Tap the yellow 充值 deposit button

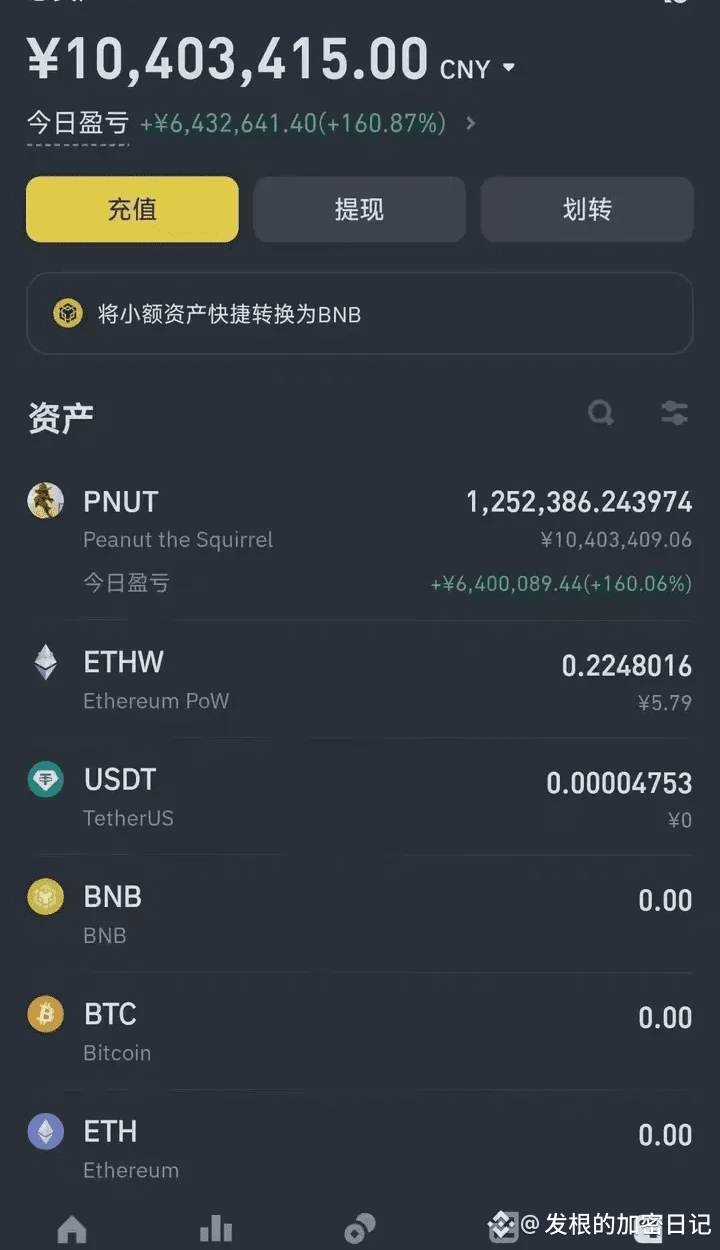click(131, 209)
